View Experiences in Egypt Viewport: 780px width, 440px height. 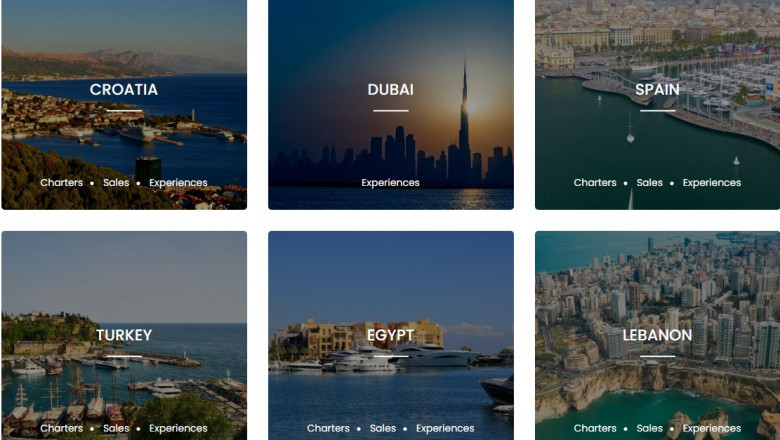pyautogui.click(x=445, y=428)
